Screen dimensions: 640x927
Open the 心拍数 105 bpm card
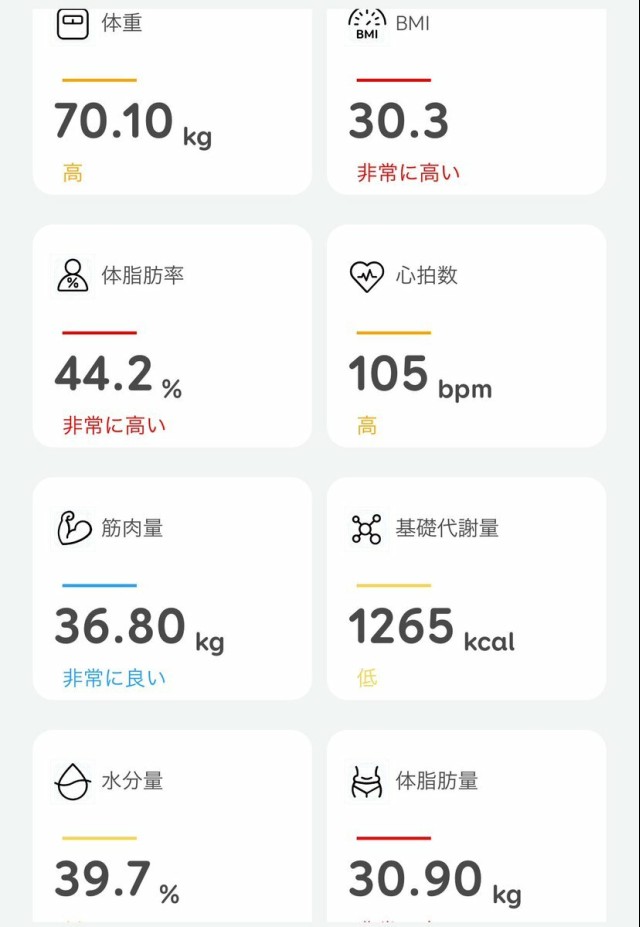[x=466, y=337]
